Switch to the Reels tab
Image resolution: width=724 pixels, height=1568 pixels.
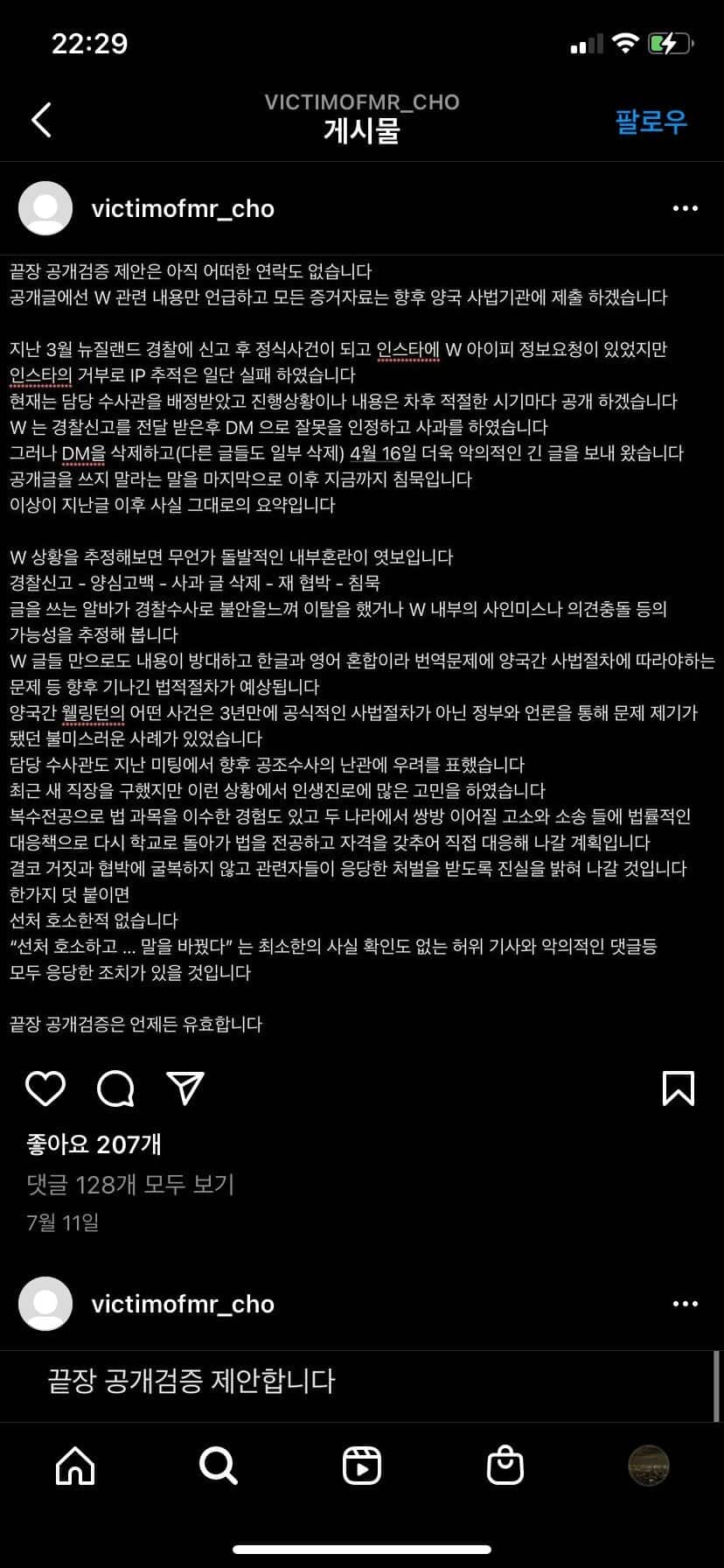click(361, 1465)
